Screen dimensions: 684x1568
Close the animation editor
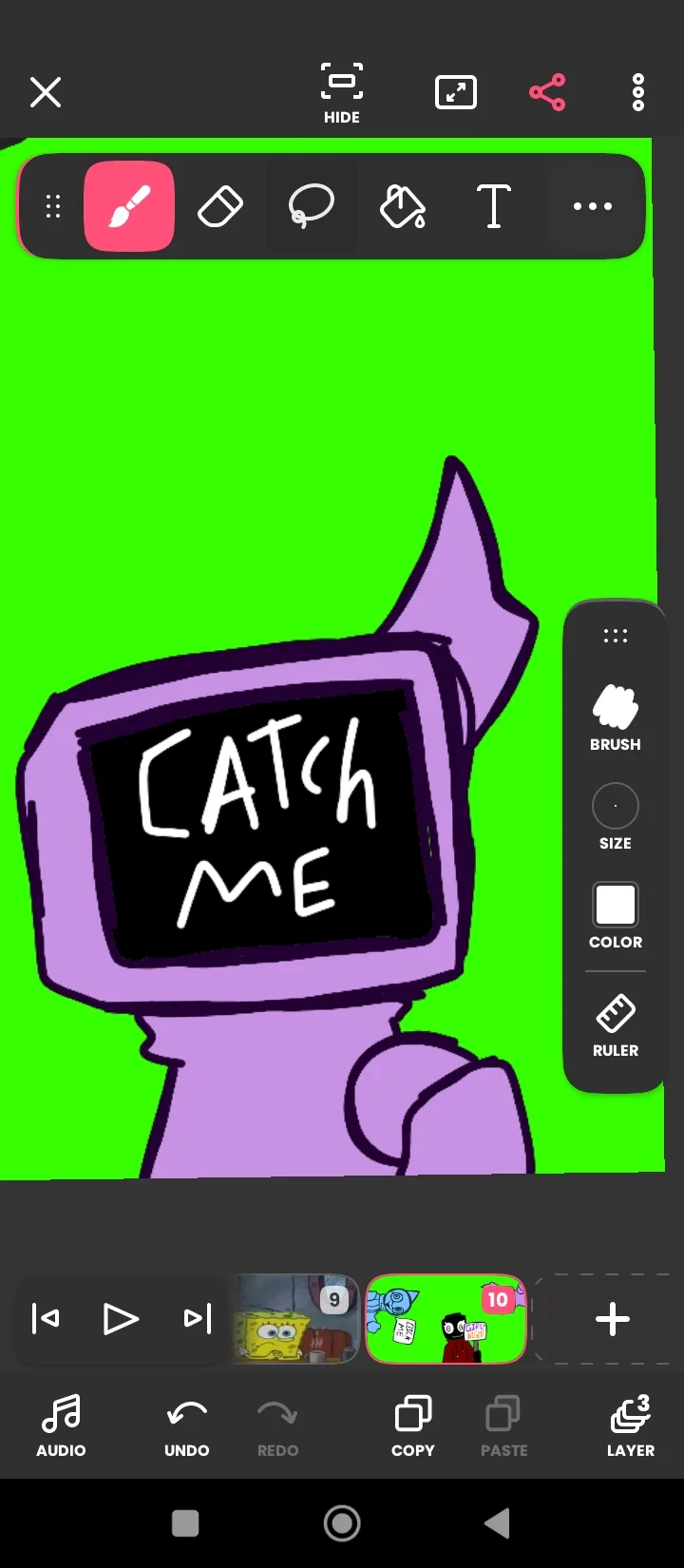(46, 93)
